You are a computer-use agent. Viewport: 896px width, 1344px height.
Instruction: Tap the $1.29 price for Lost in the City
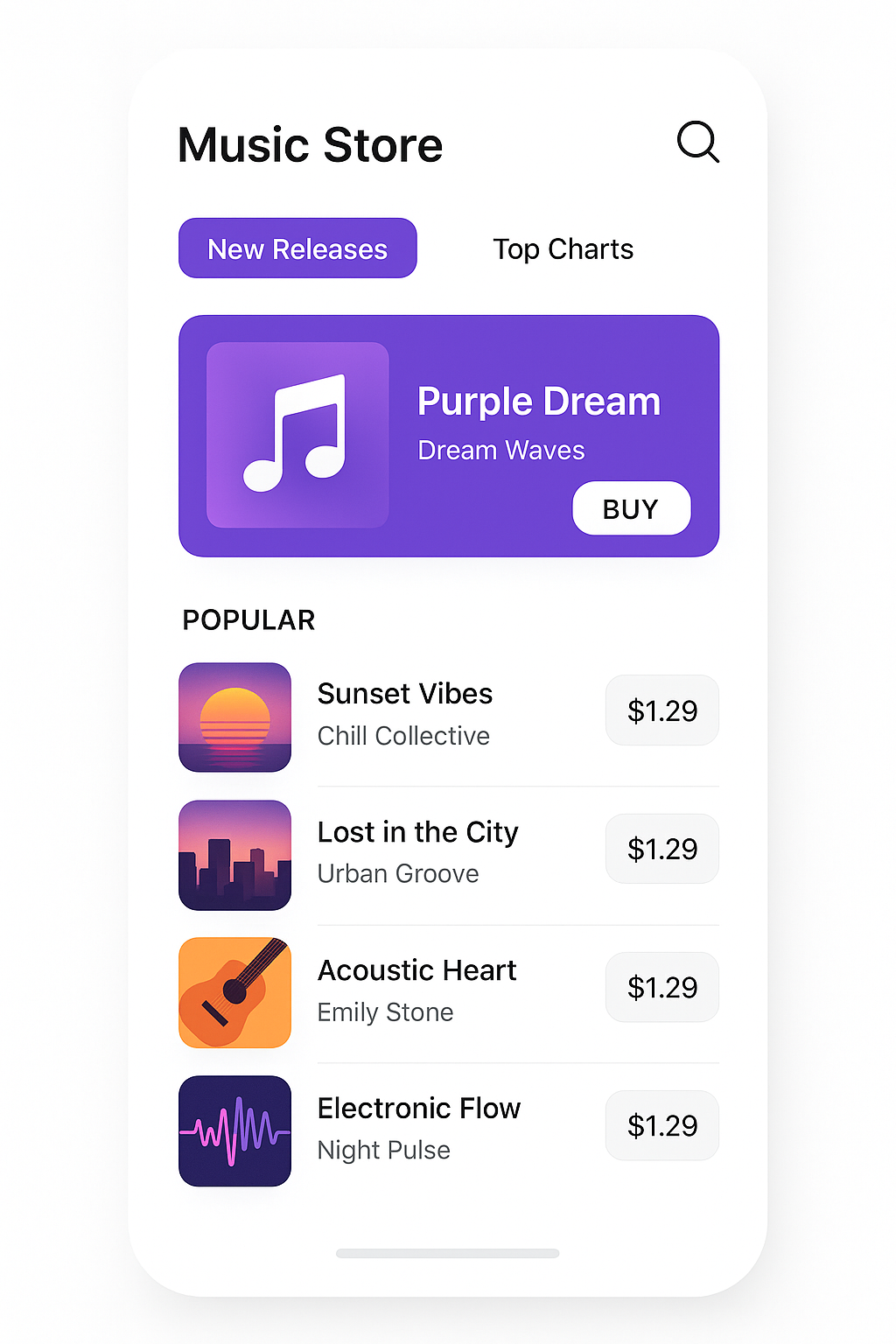662,849
